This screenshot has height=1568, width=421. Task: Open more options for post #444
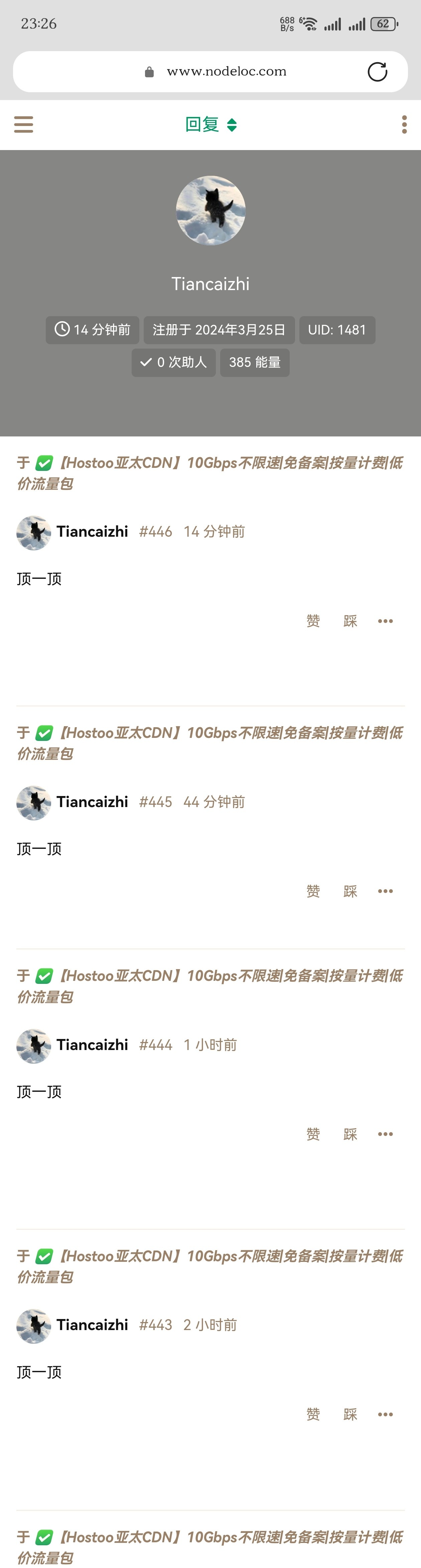coord(385,1134)
